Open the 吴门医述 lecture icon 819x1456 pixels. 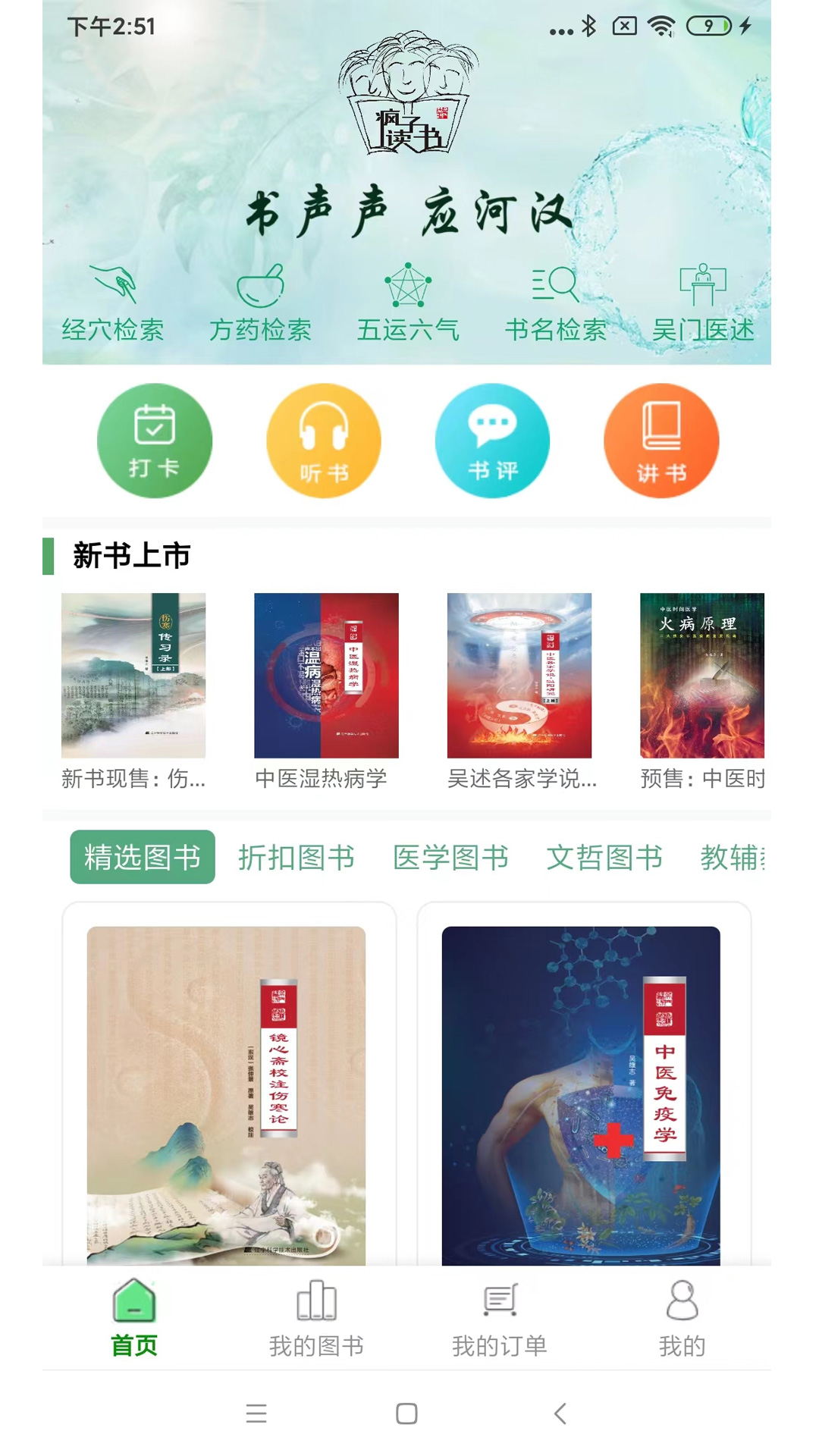tap(705, 302)
